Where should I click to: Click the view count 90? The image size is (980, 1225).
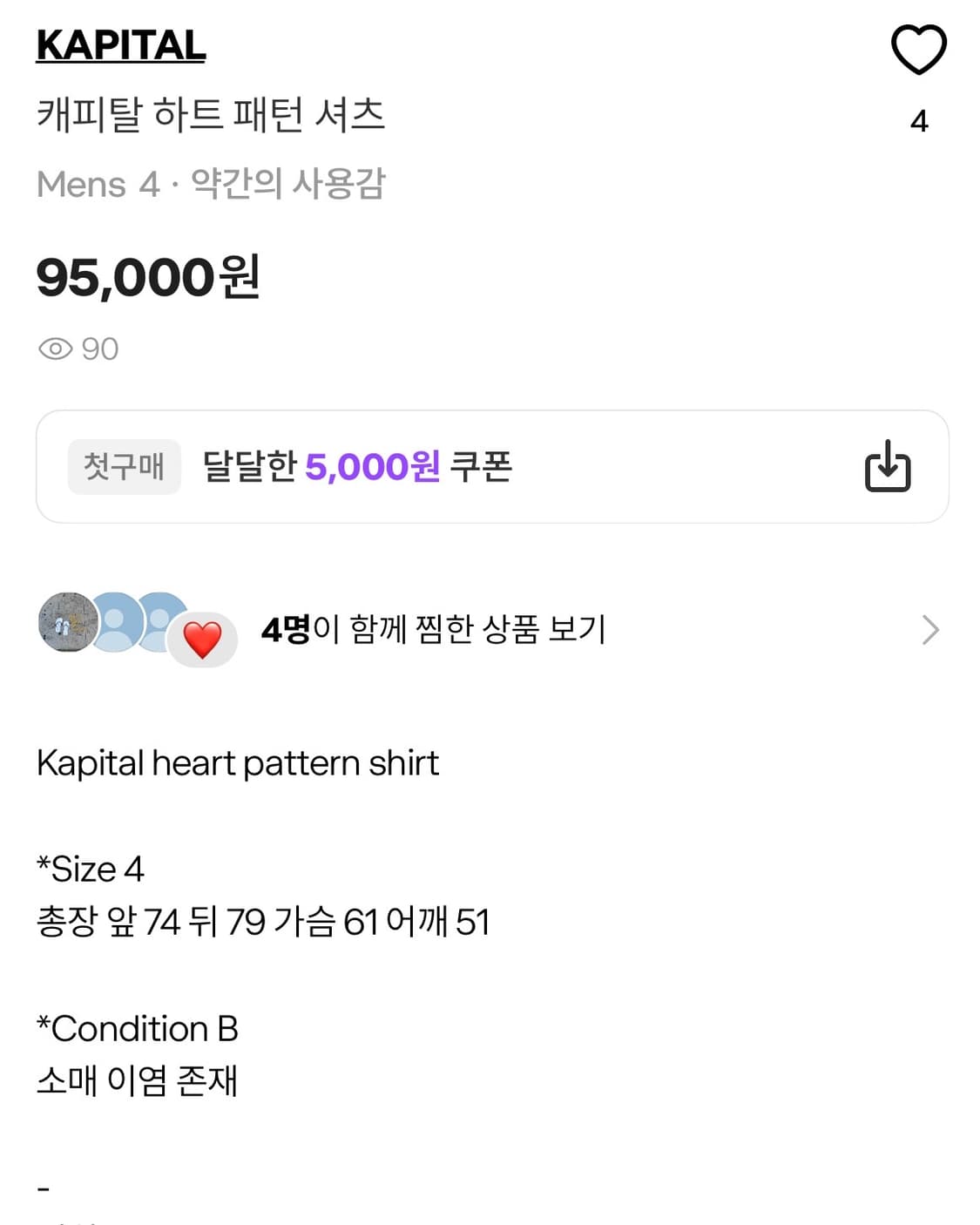[98, 348]
